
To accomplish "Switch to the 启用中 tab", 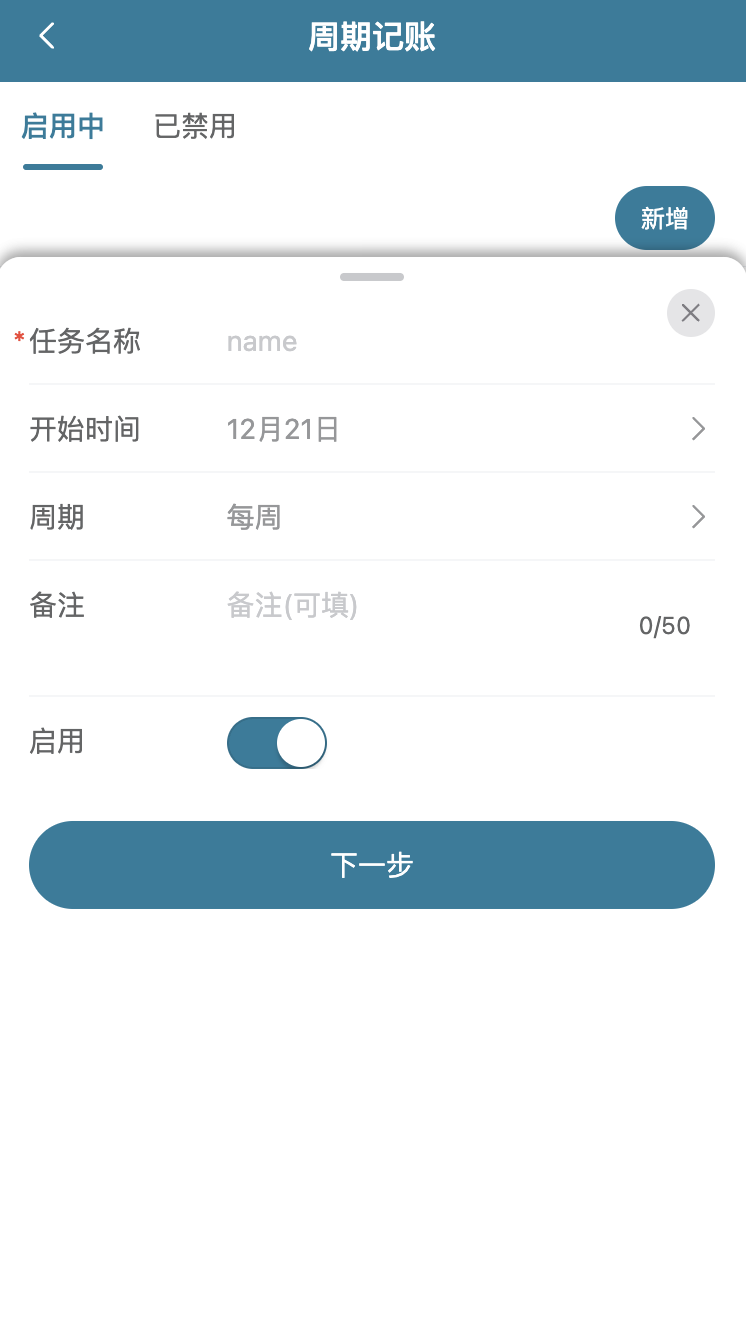I will [x=63, y=127].
